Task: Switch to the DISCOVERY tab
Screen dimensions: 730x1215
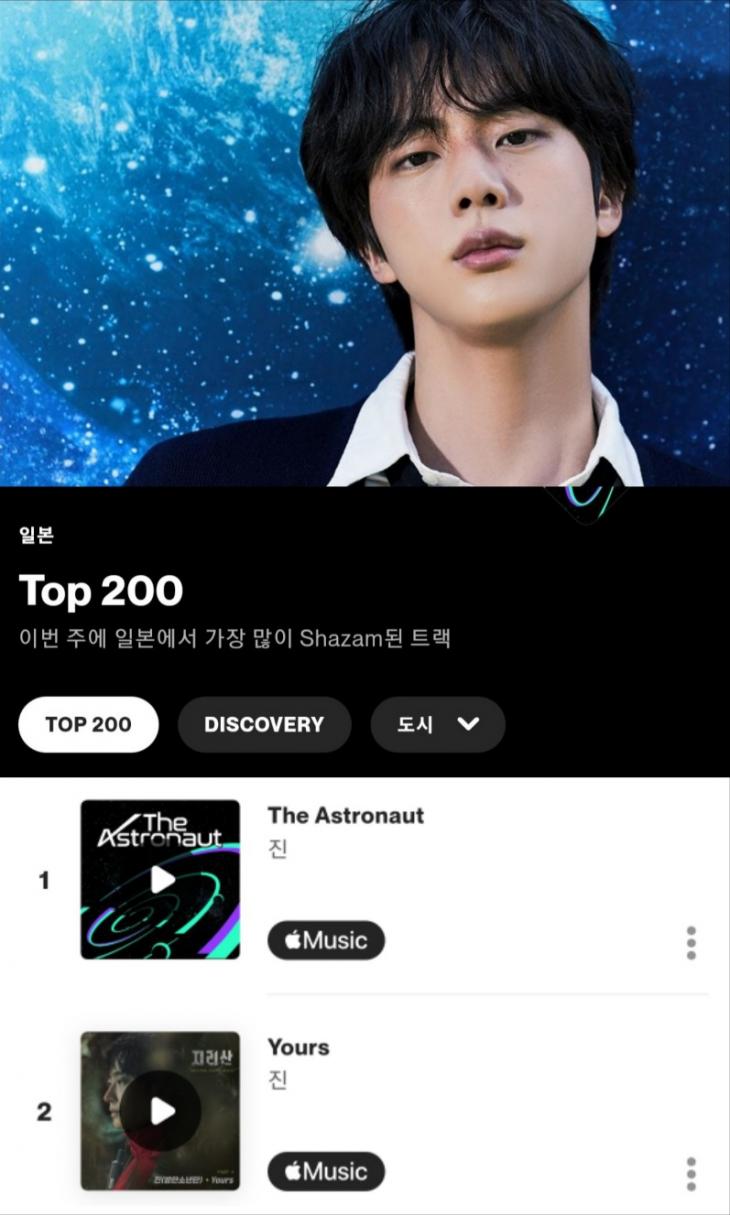Action: [x=264, y=724]
